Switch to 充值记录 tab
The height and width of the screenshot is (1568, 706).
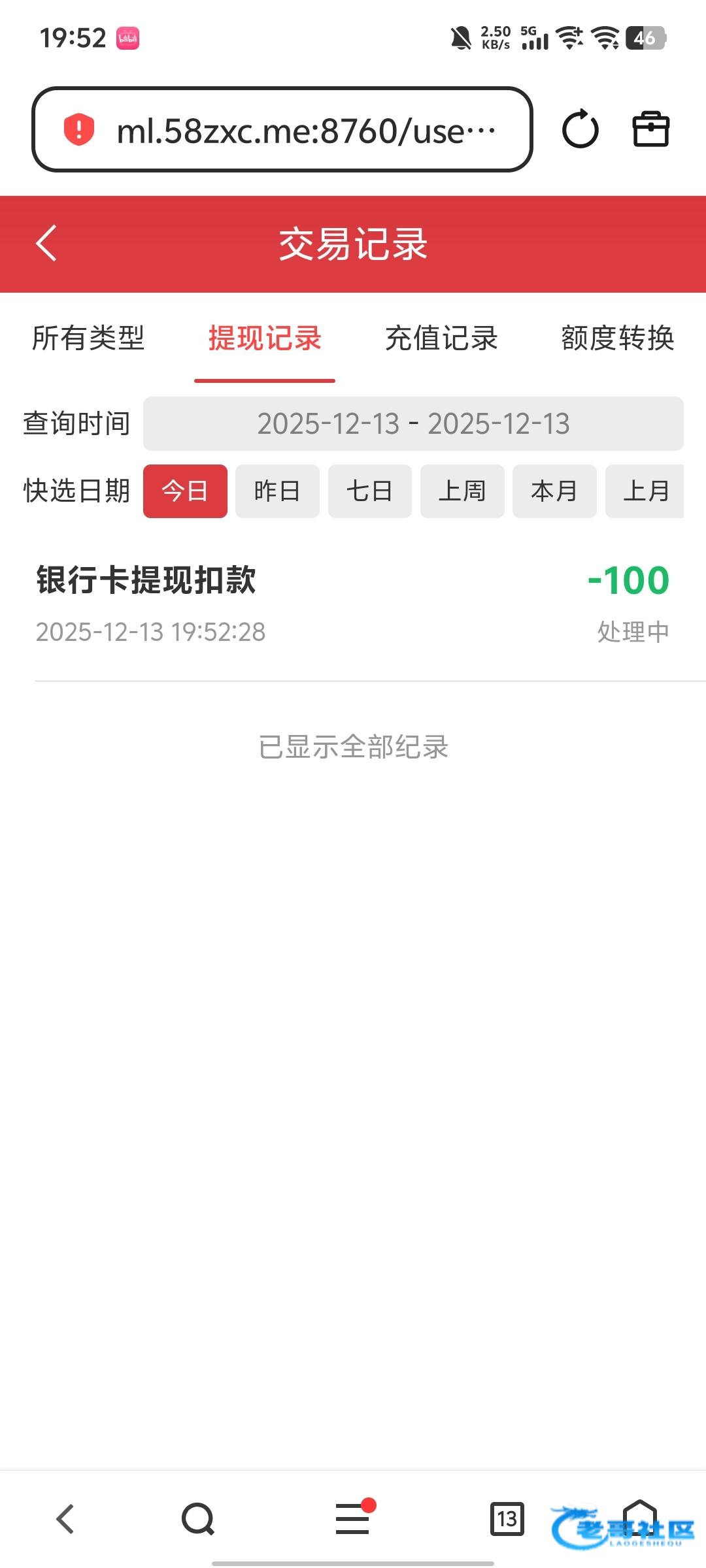[441, 338]
